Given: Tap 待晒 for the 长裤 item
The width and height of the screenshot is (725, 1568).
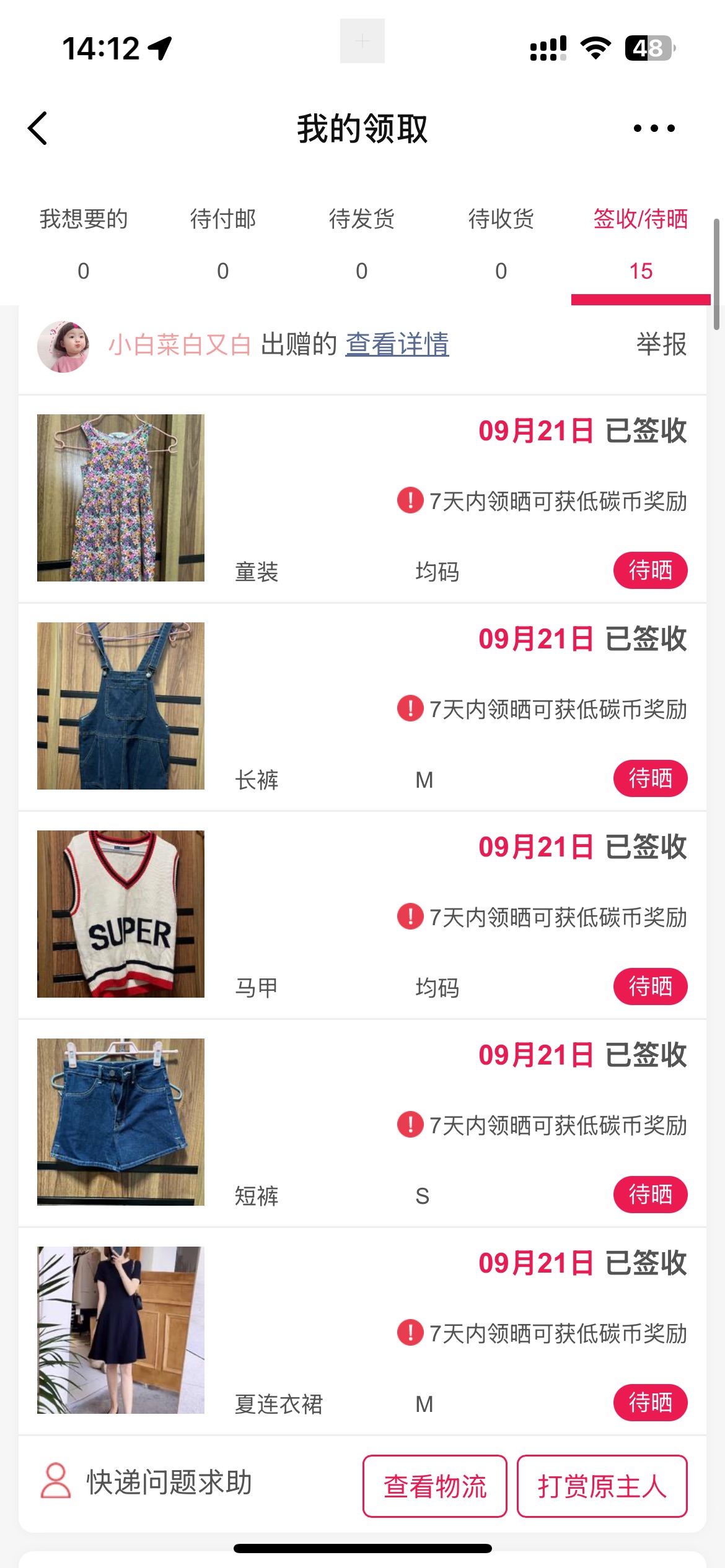Looking at the screenshot, I should 650,778.
